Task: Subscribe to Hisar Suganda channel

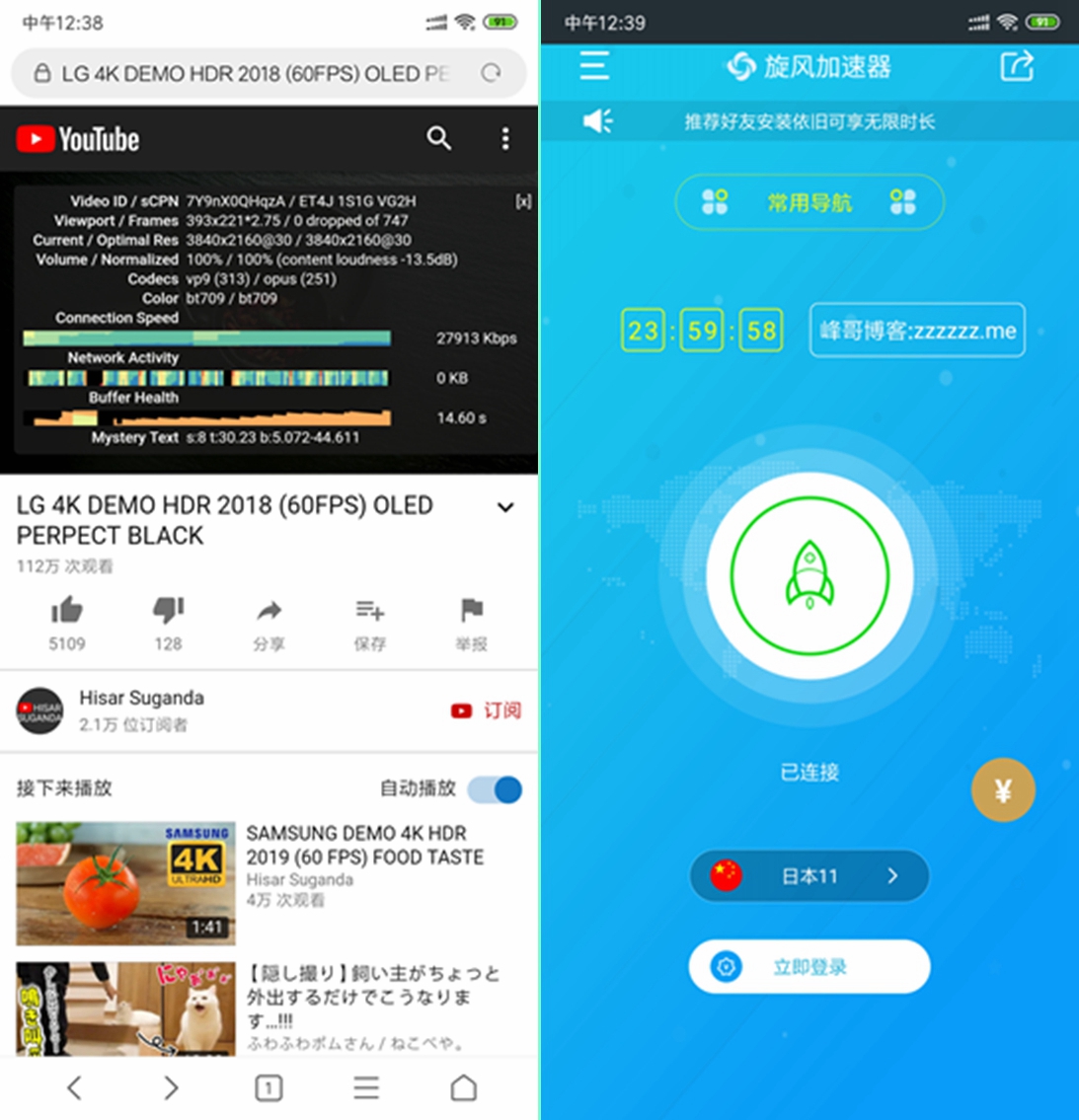Action: (486, 710)
